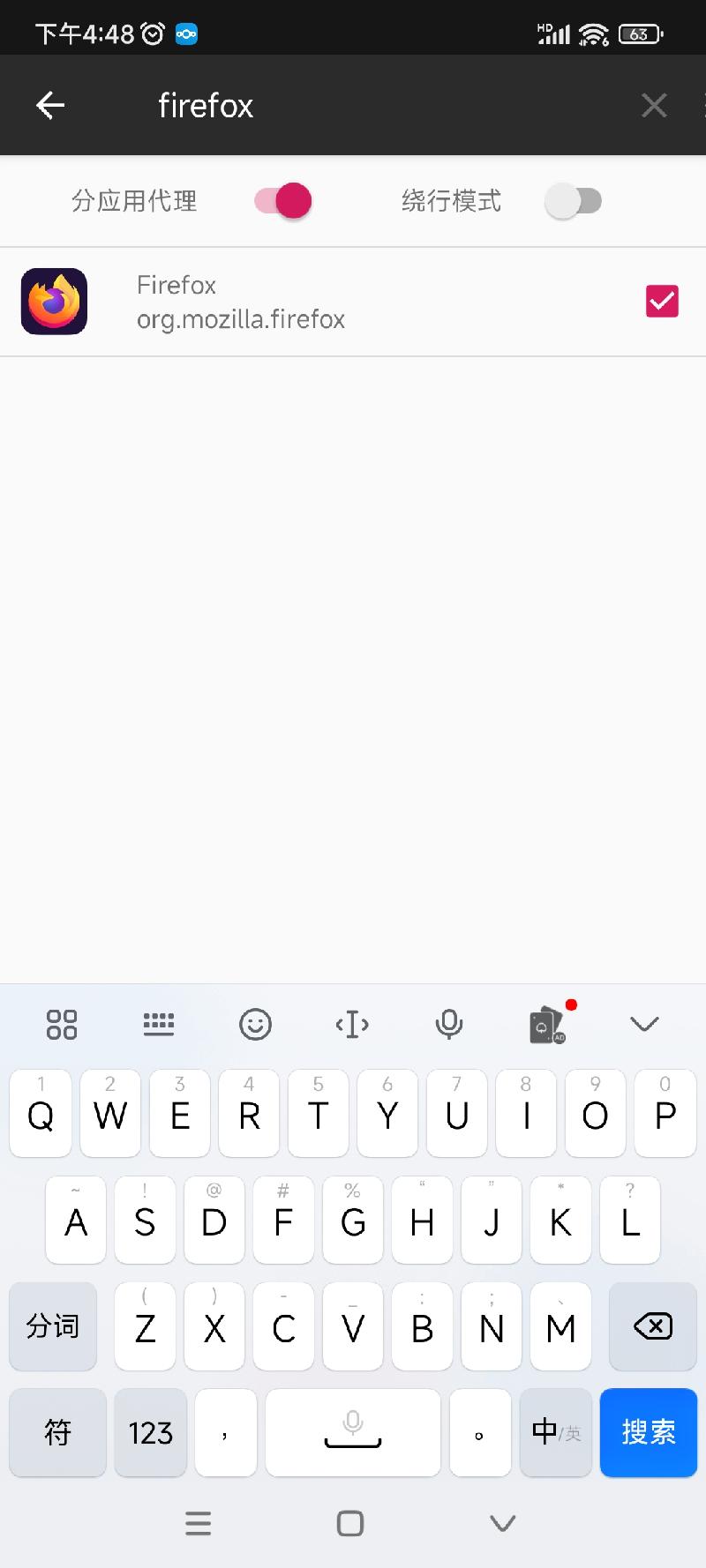This screenshot has height=1568, width=706.
Task: Uncheck the Firefox app checkbox
Action: click(x=662, y=302)
